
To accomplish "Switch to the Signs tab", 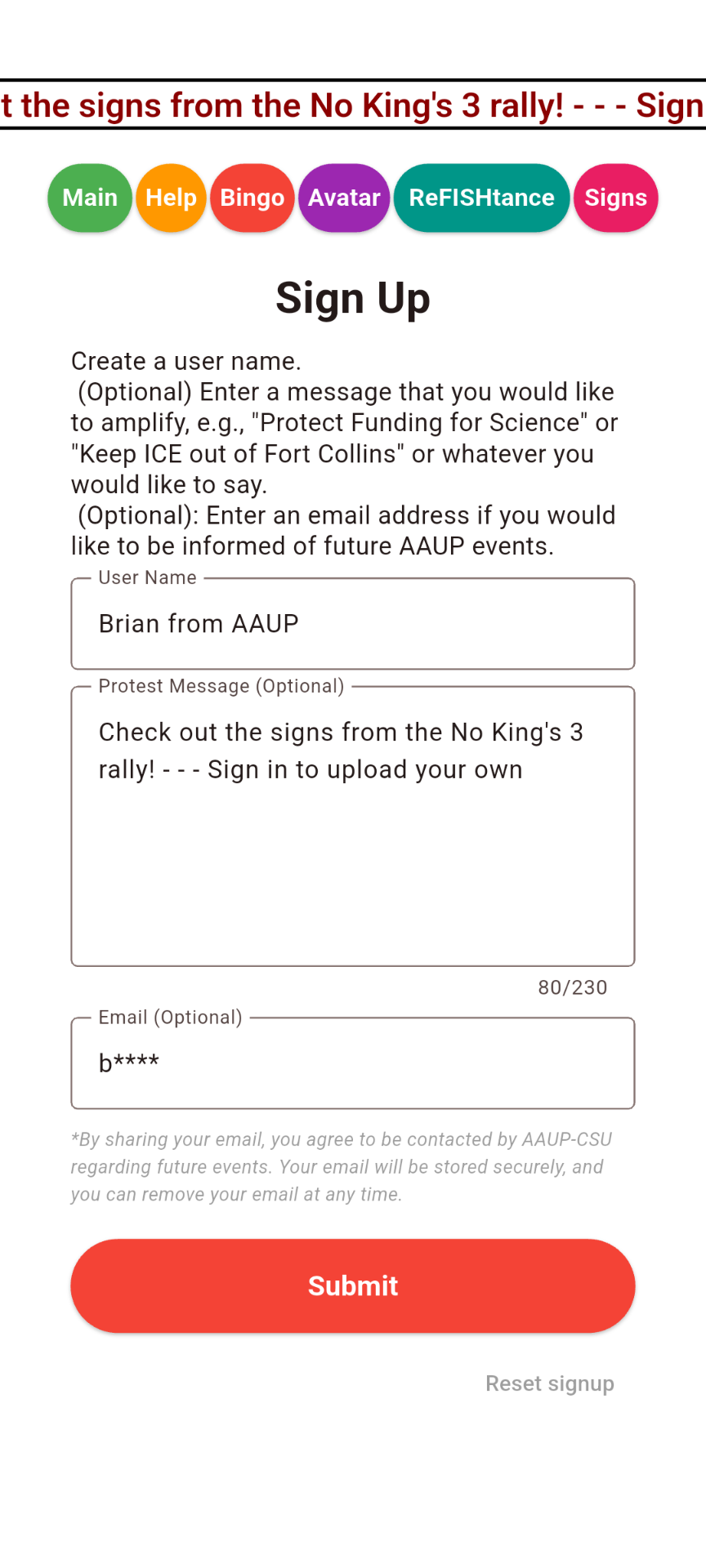I will (x=615, y=198).
